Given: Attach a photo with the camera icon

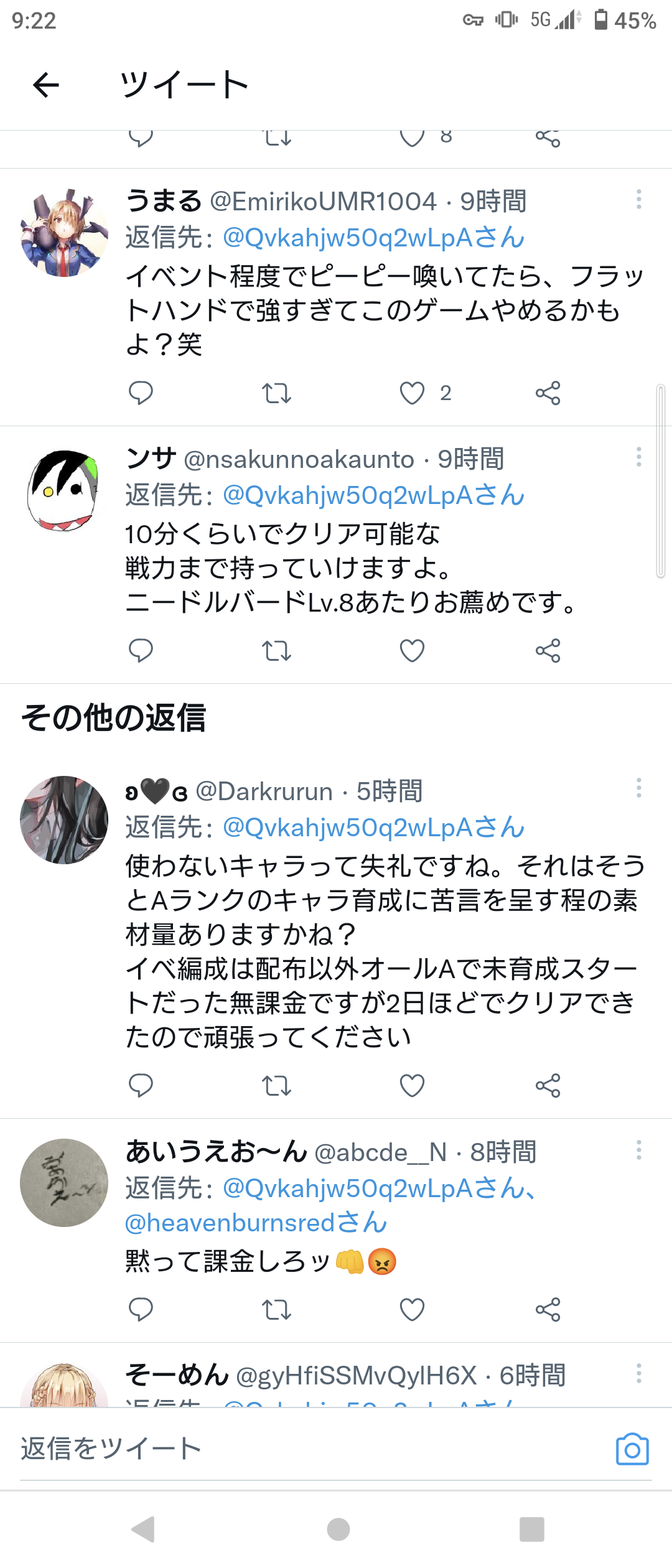Looking at the screenshot, I should [x=632, y=1449].
